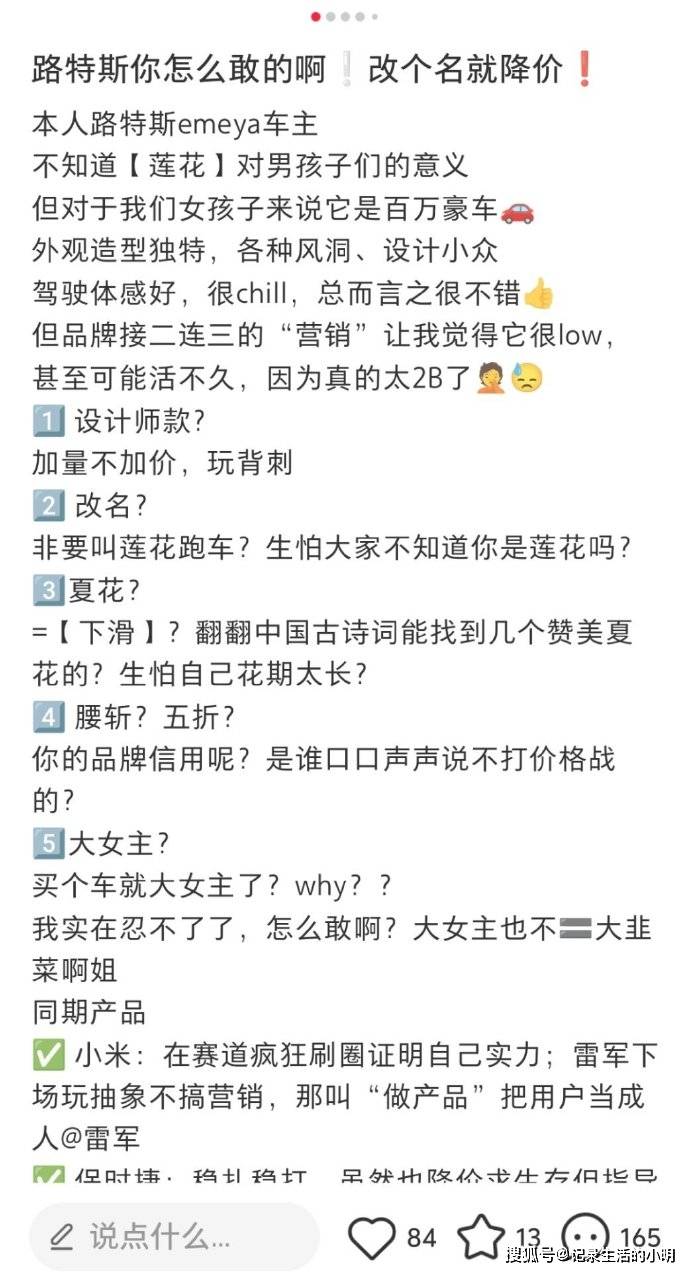Open the 说点什么 comment input field
This screenshot has height=1272, width=690.
[x=174, y=1237]
